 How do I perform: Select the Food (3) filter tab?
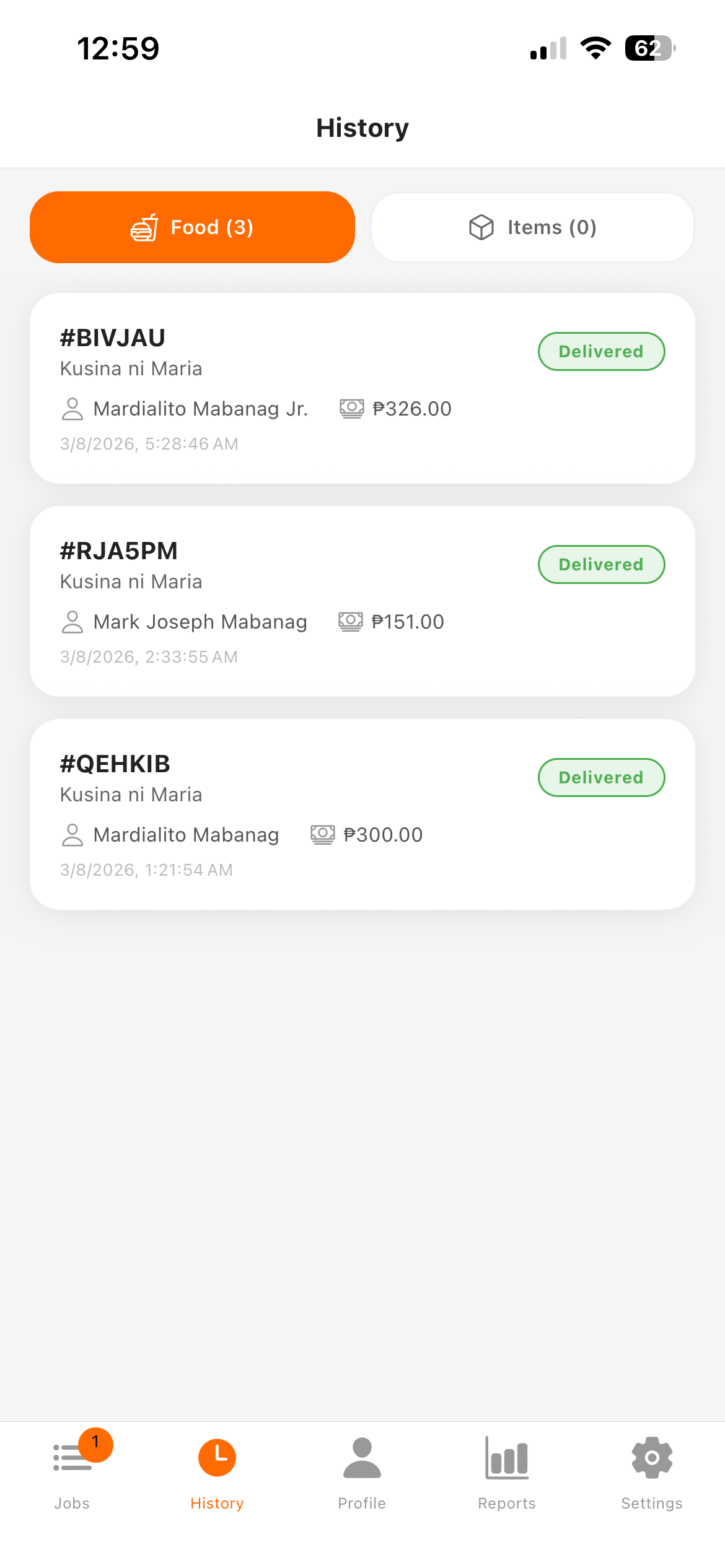pyautogui.click(x=192, y=227)
